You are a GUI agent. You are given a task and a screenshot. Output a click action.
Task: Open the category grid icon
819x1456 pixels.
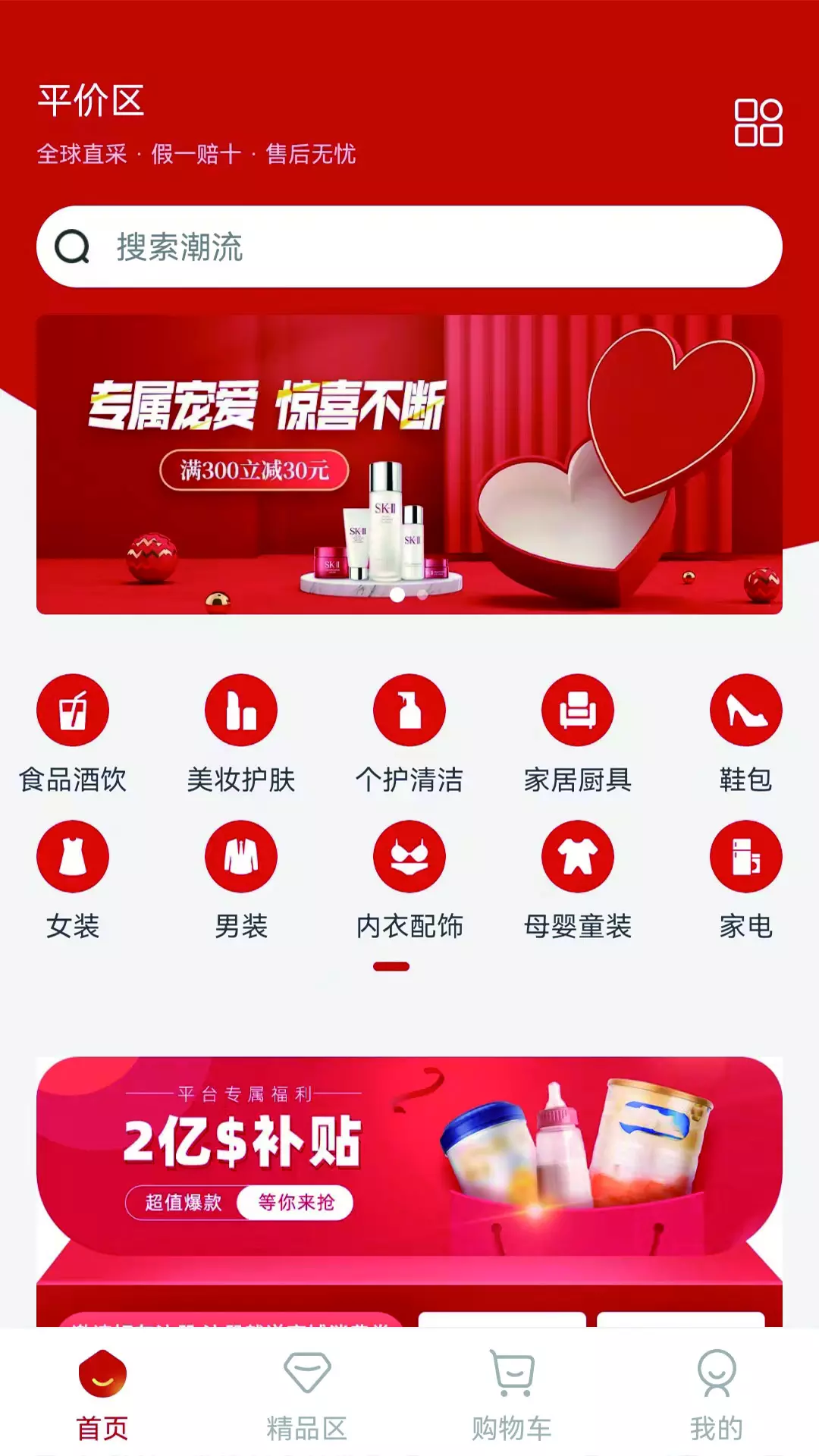click(758, 122)
